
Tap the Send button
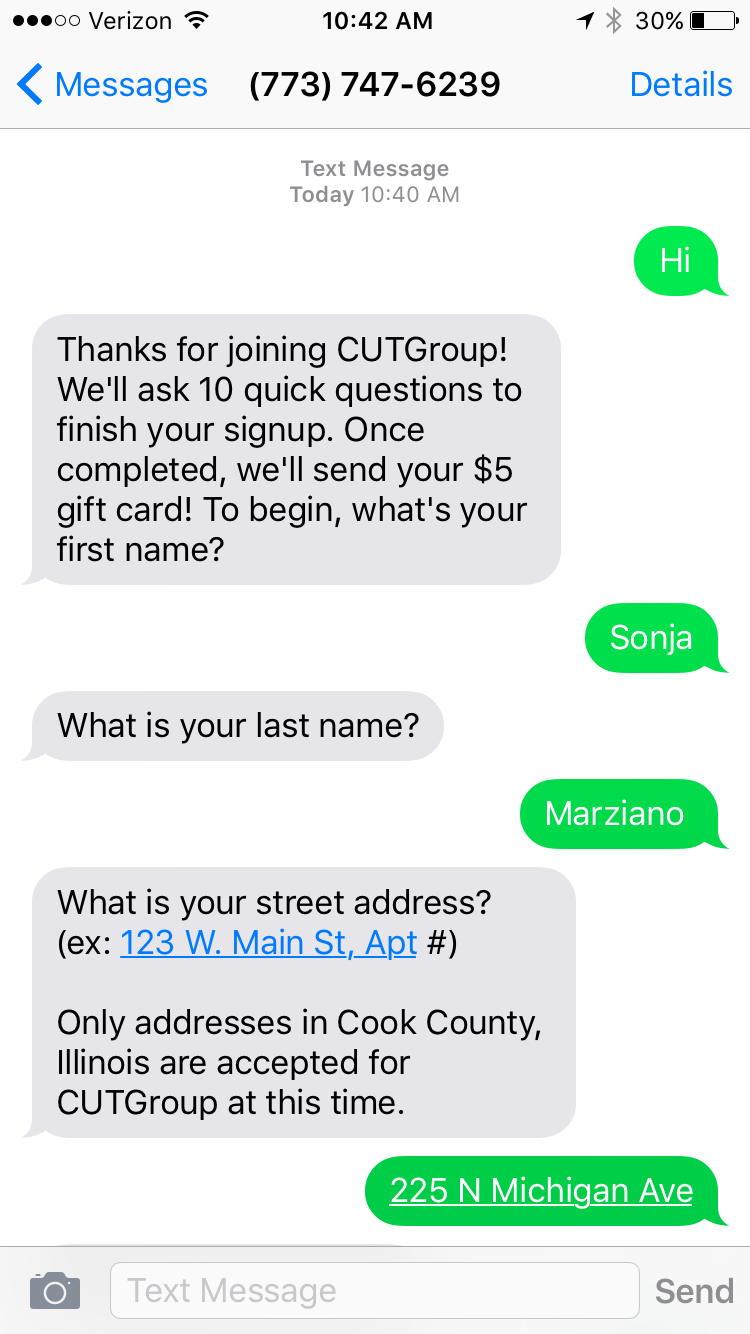(x=694, y=1291)
